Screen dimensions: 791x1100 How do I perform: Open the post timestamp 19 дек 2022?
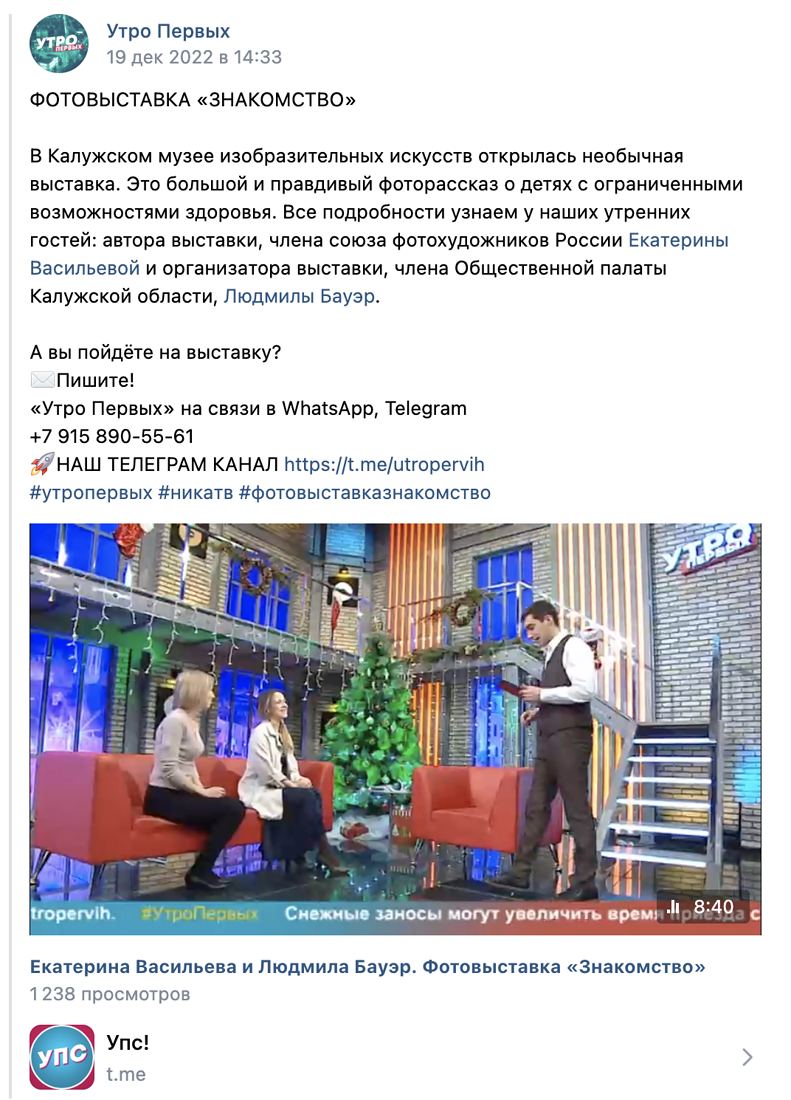click(194, 57)
